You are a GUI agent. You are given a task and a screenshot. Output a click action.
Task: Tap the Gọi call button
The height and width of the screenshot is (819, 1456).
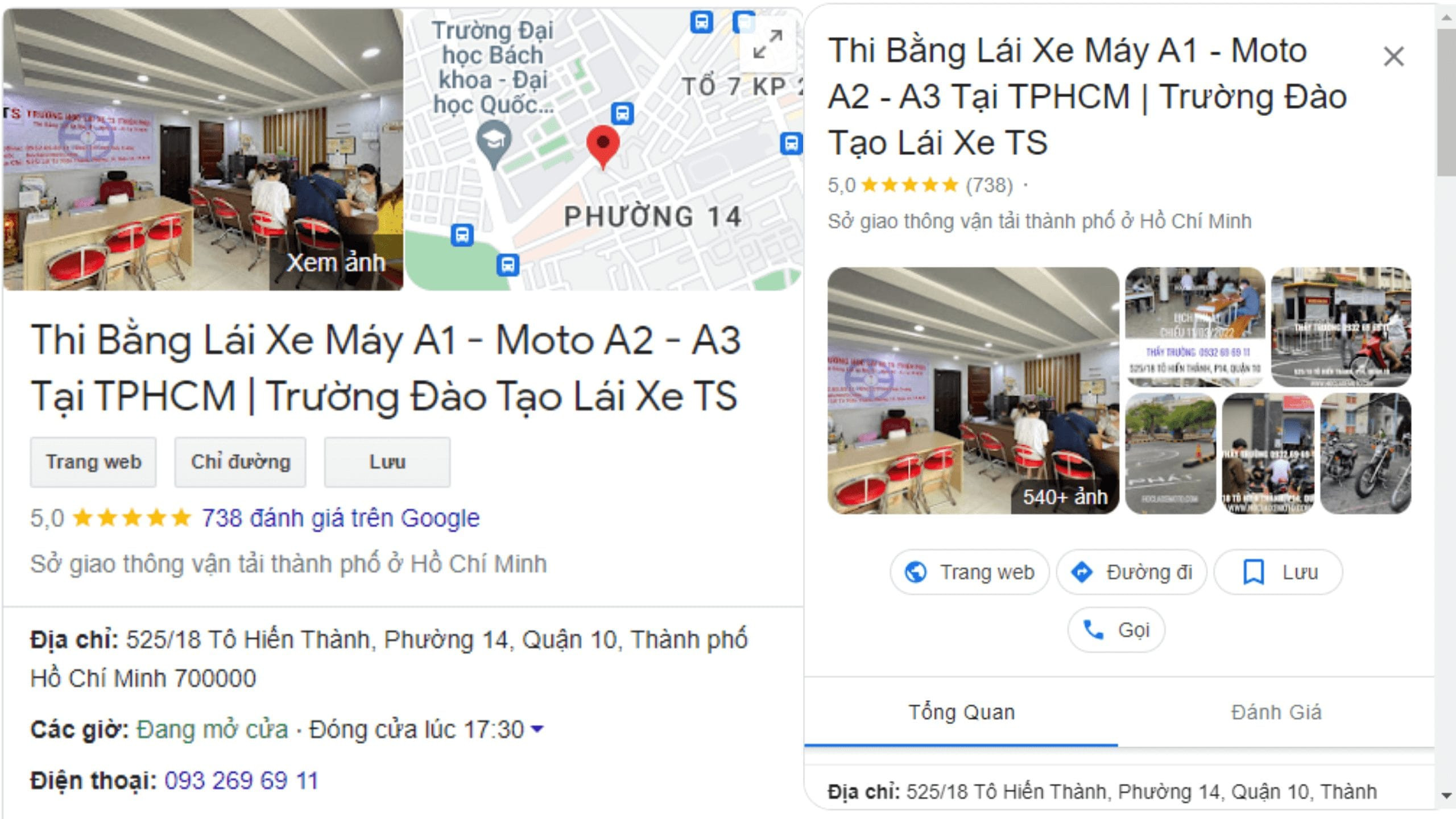pos(1116,630)
